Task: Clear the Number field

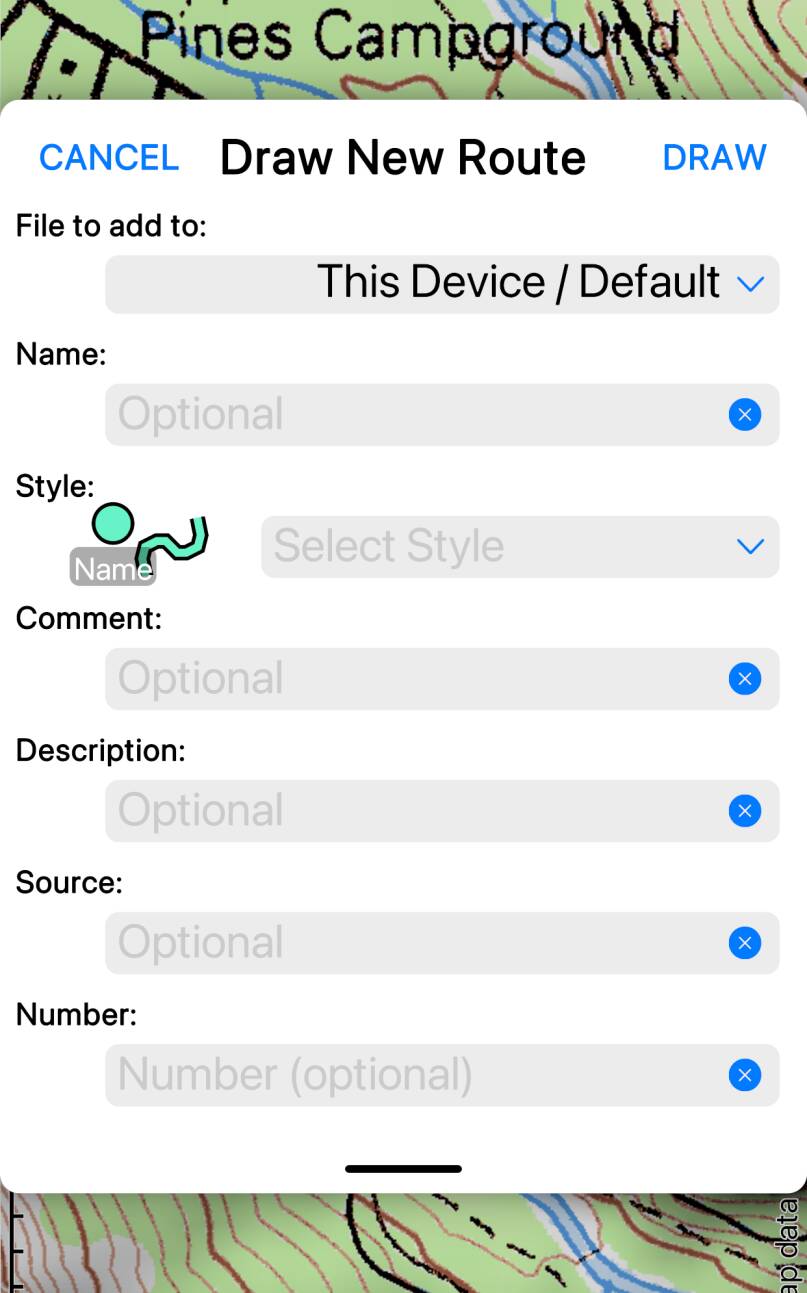Action: [744, 1074]
